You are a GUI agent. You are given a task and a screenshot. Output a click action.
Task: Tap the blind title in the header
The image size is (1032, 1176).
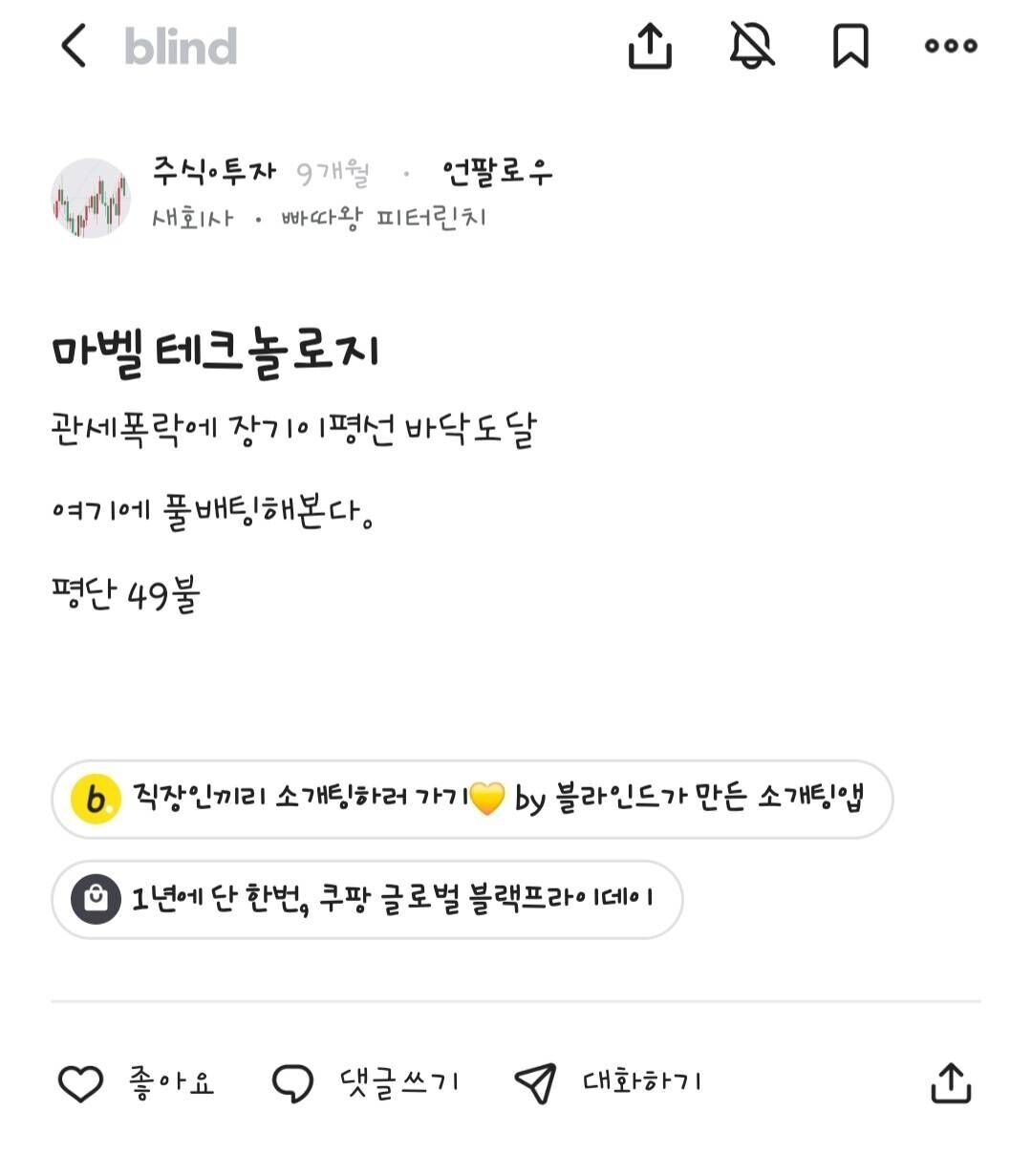[x=182, y=45]
